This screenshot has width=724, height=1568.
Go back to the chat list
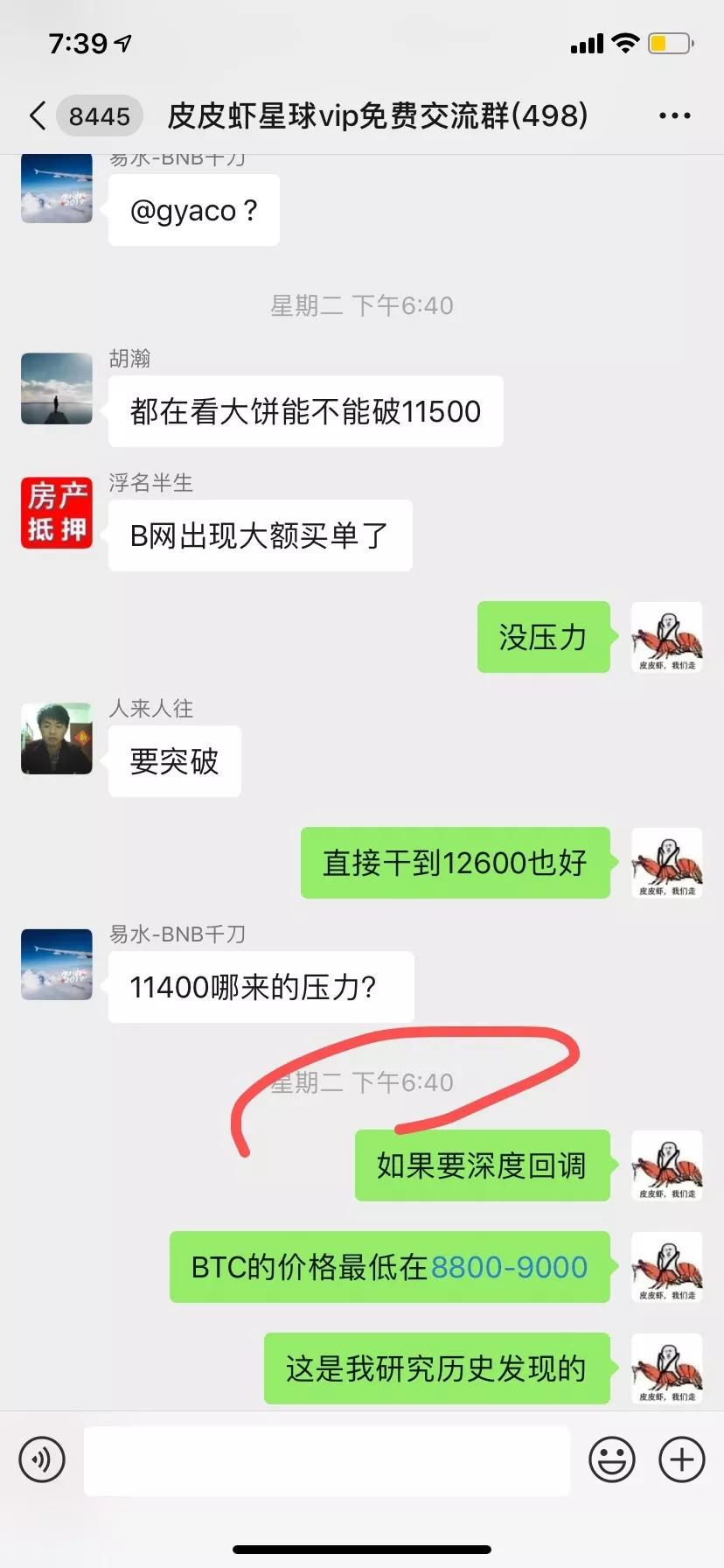tap(38, 115)
